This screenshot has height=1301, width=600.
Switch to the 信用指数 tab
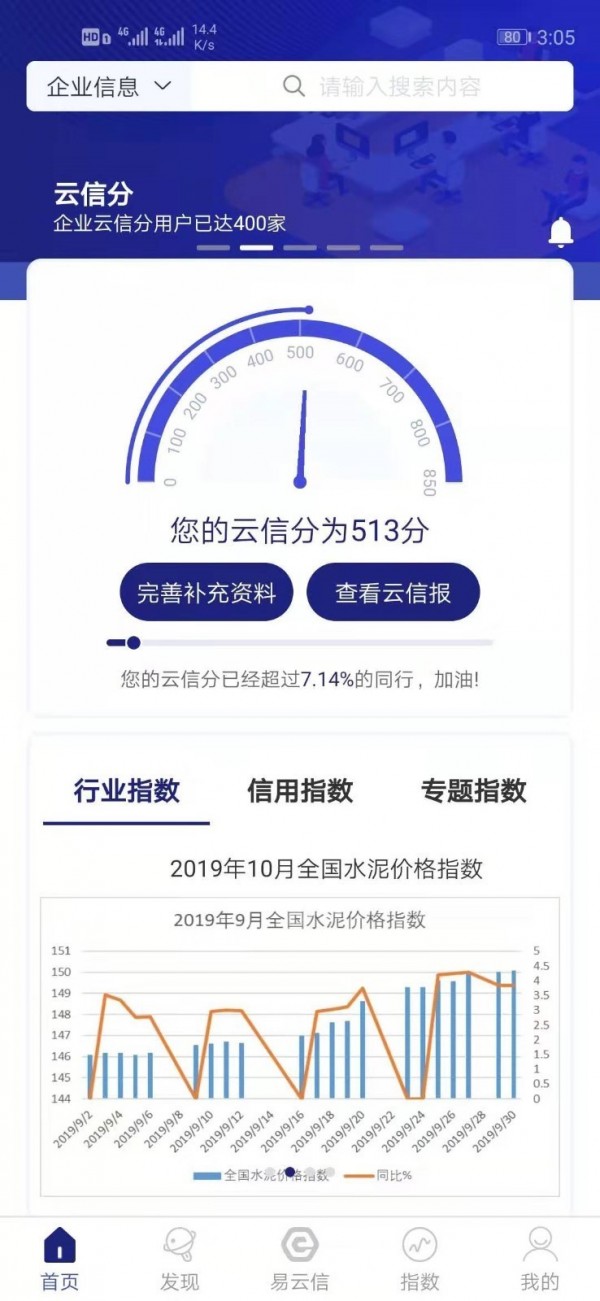click(300, 791)
